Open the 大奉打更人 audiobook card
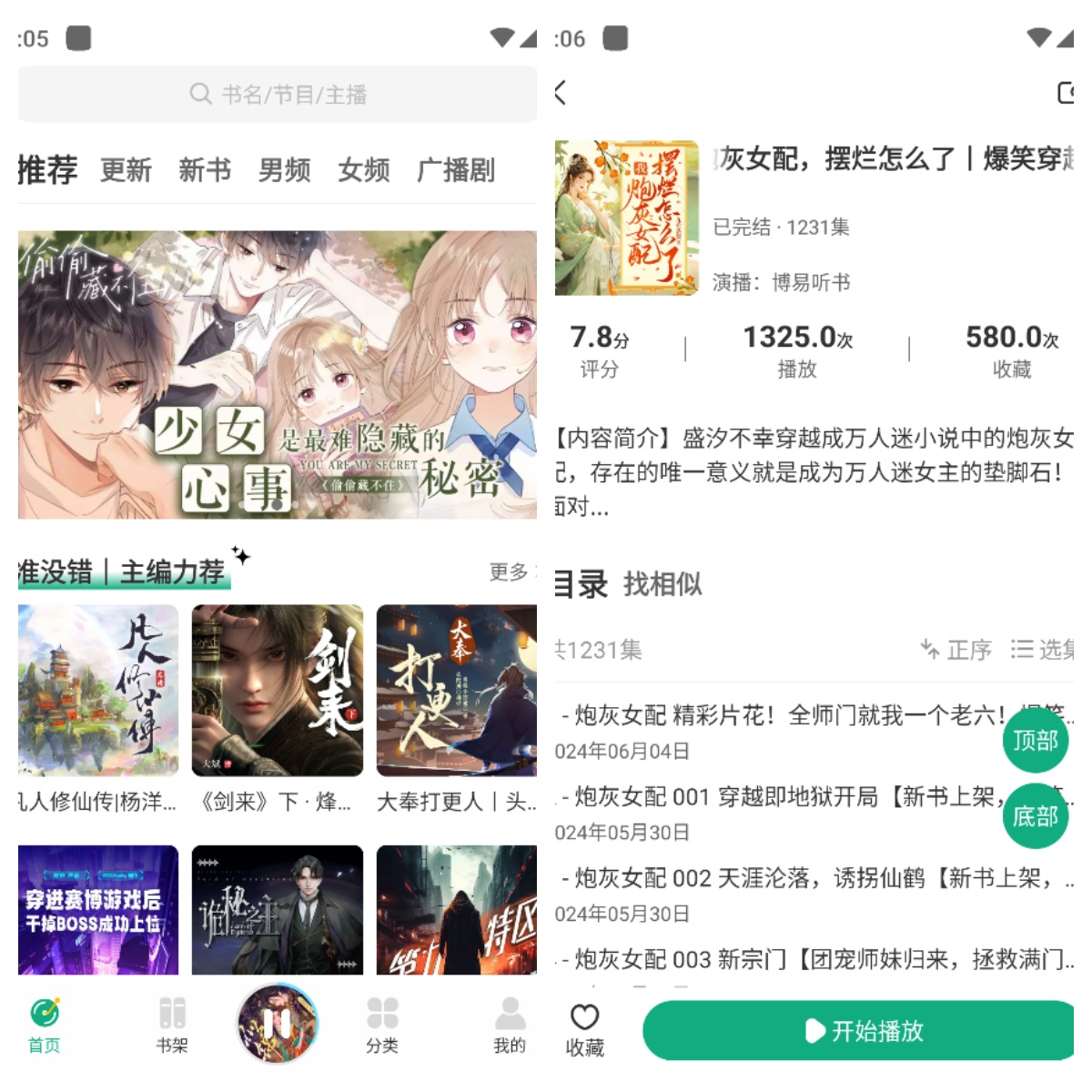The image size is (1092, 1092). tap(456, 691)
